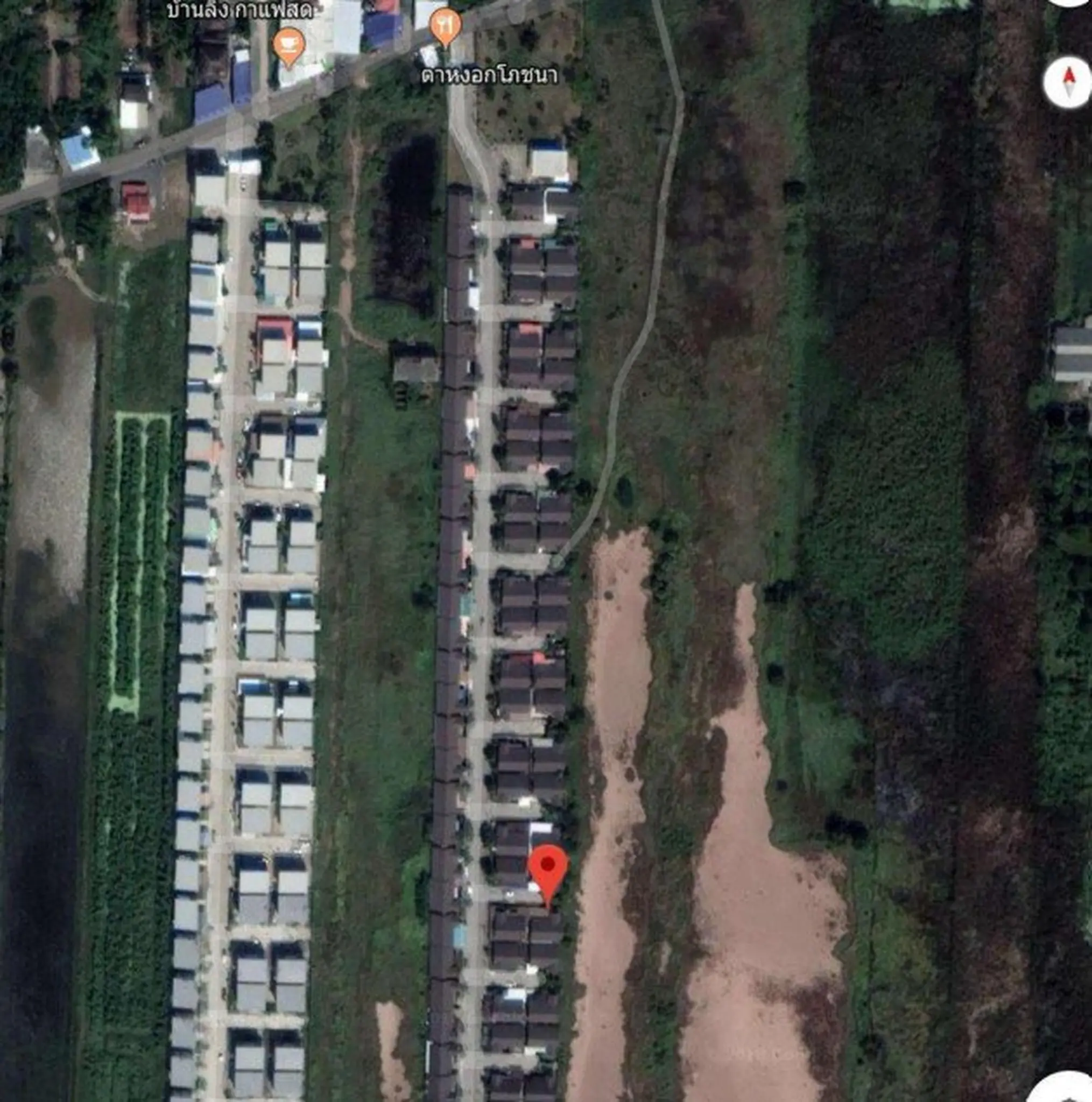Tap the compass to reset map orientation
This screenshot has height=1102, width=1092.
point(1068,83)
